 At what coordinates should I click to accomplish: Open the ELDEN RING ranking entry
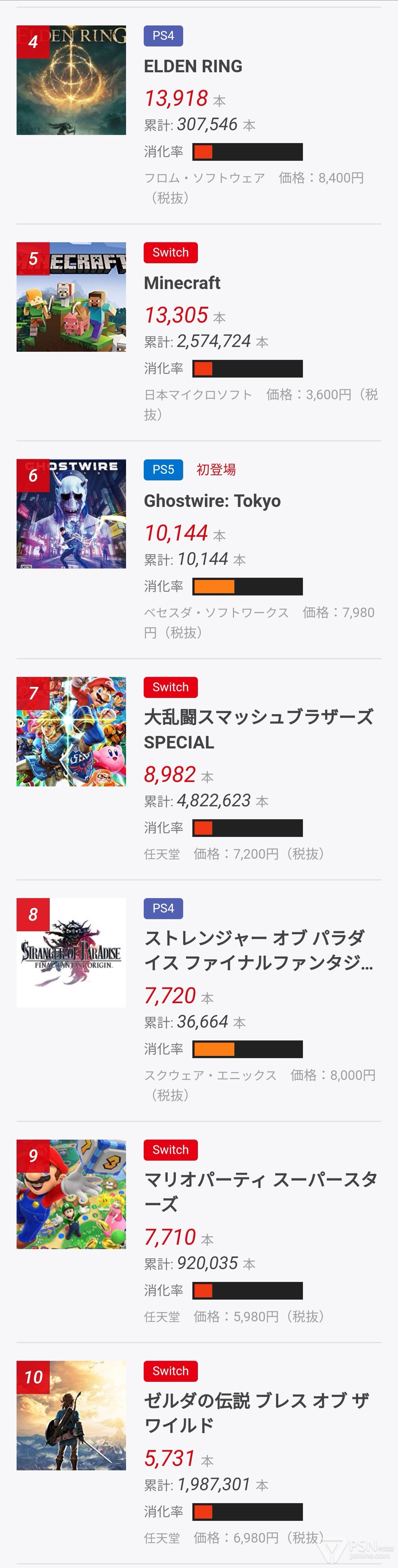(x=193, y=66)
